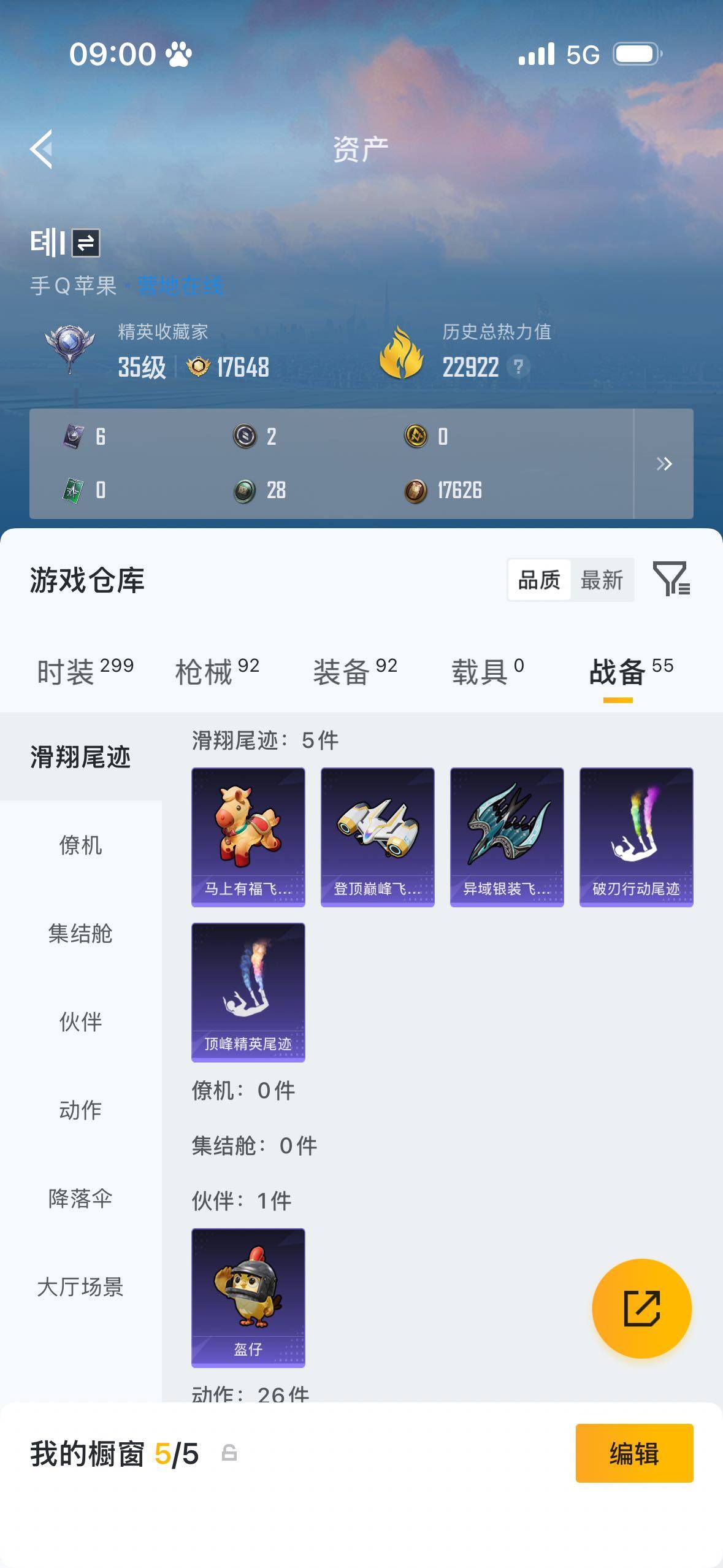Select the 品质 sorting option
The width and height of the screenshot is (723, 1568).
coord(540,579)
